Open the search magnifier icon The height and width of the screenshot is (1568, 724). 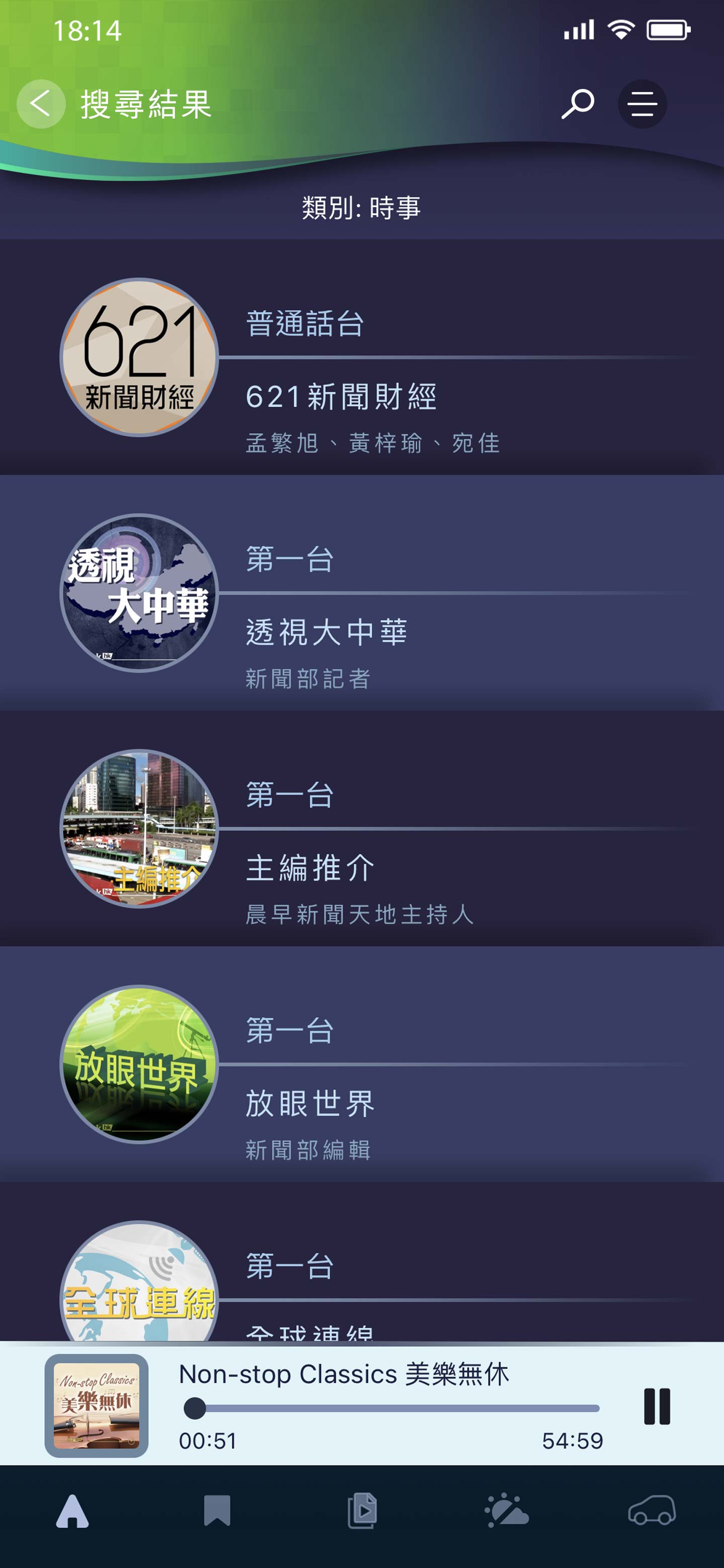(x=577, y=104)
